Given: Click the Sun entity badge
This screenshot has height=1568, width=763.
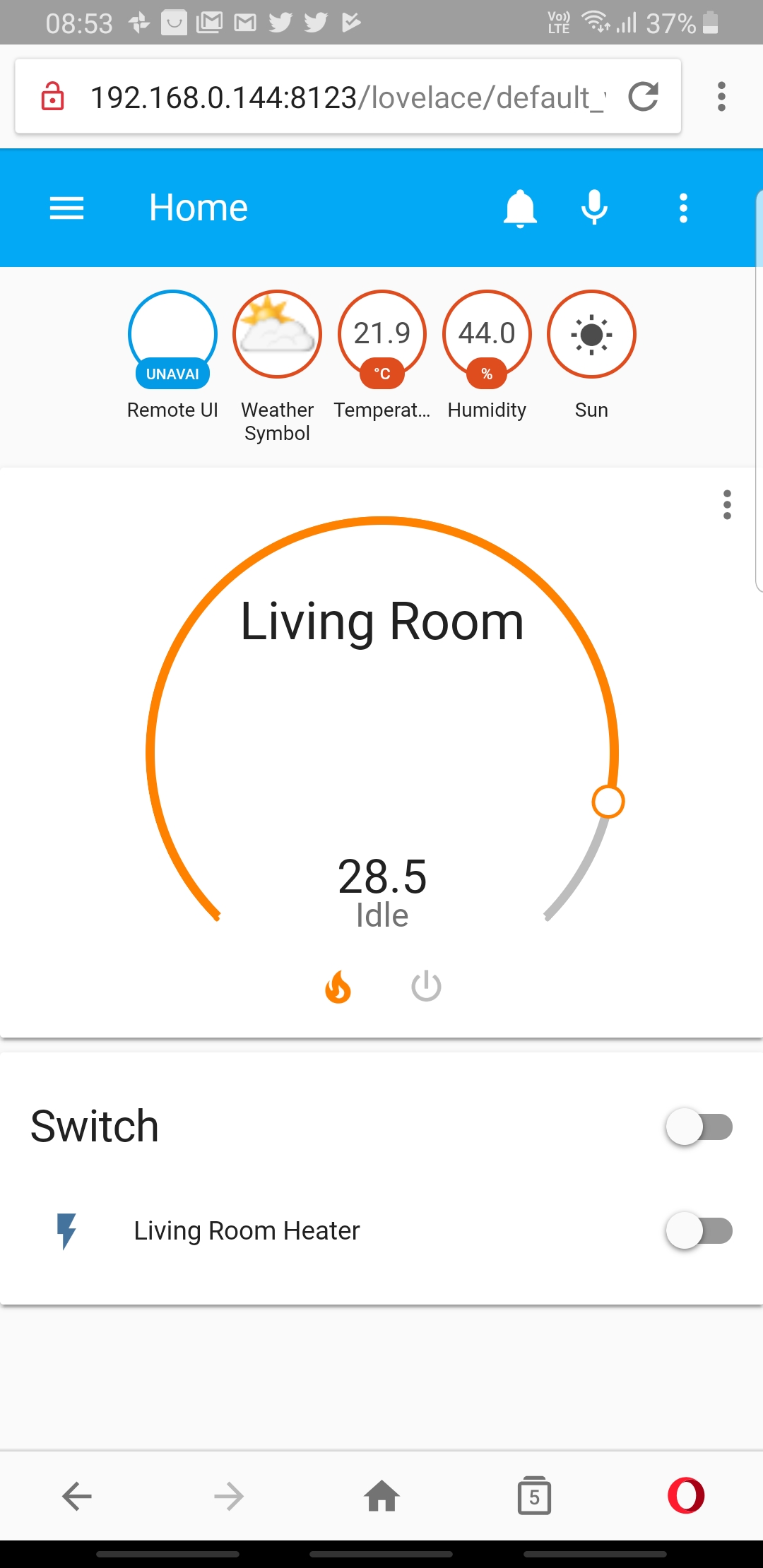Looking at the screenshot, I should click(x=591, y=333).
